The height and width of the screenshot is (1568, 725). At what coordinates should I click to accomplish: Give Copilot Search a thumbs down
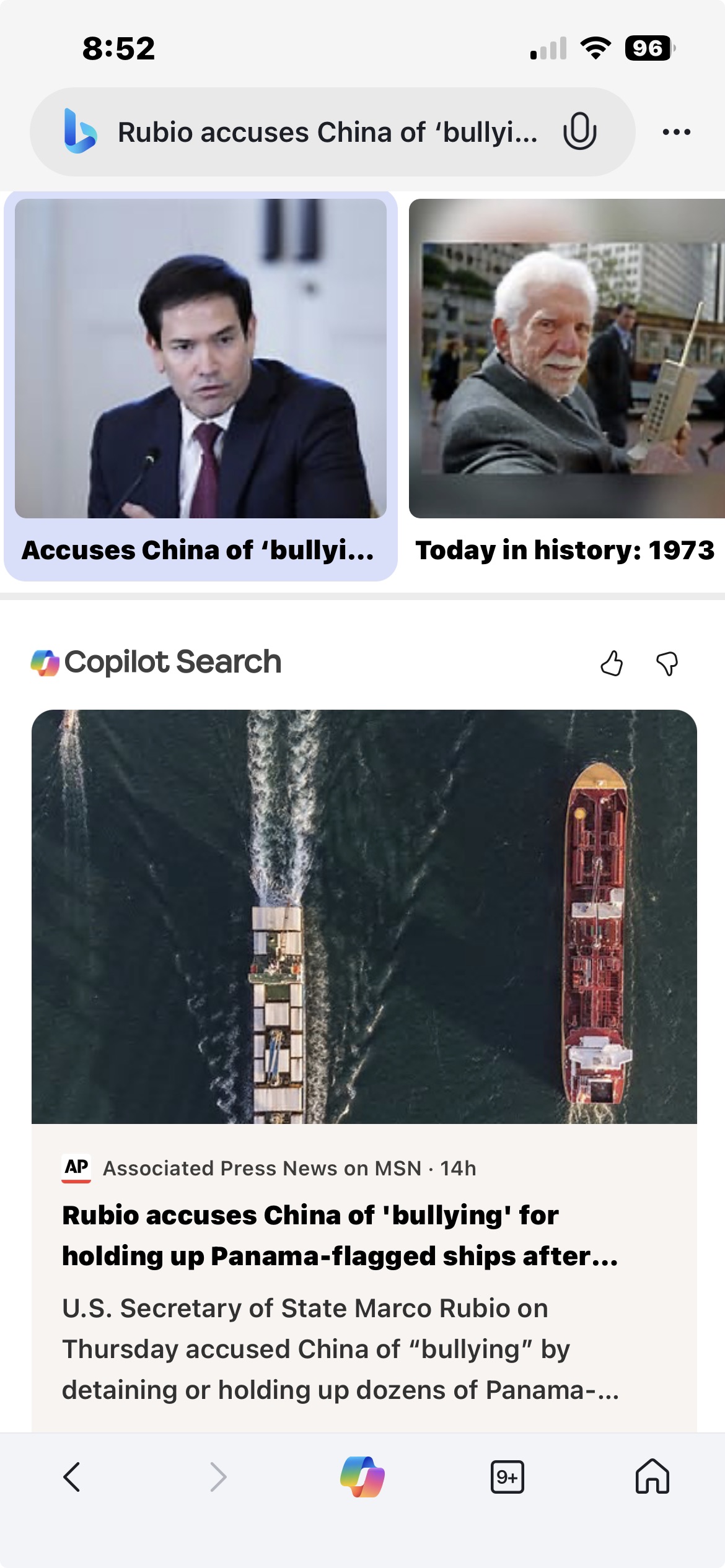(667, 663)
